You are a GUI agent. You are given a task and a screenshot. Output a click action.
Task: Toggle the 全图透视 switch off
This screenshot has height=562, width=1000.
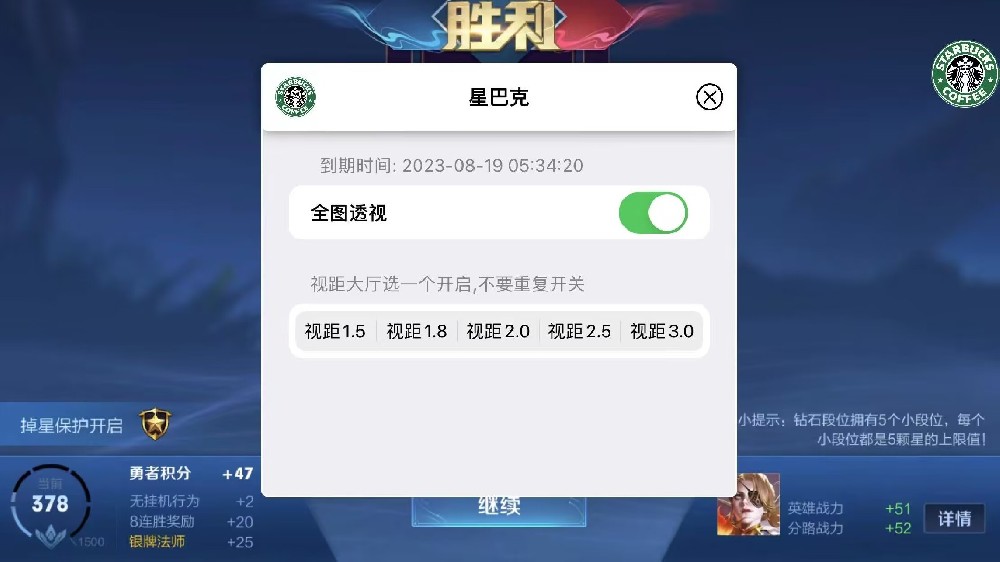pos(653,213)
